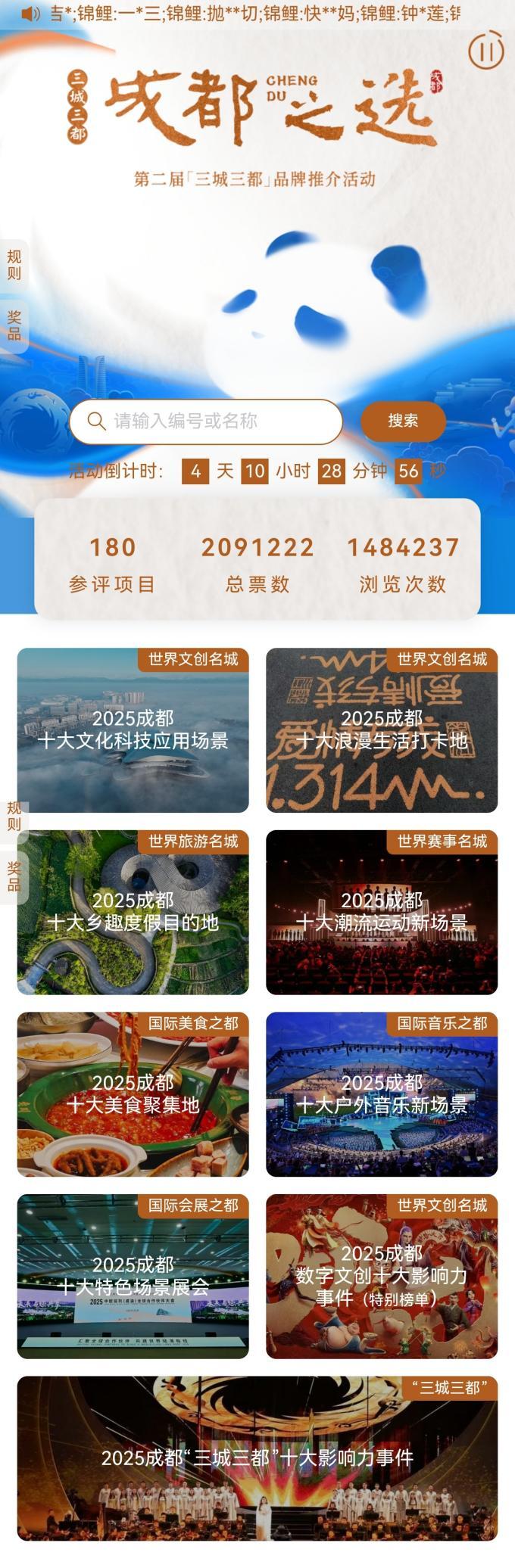Open the 十大文化科技应用场景 card
Screen dimensions: 515x1568
pyautogui.click(x=133, y=730)
